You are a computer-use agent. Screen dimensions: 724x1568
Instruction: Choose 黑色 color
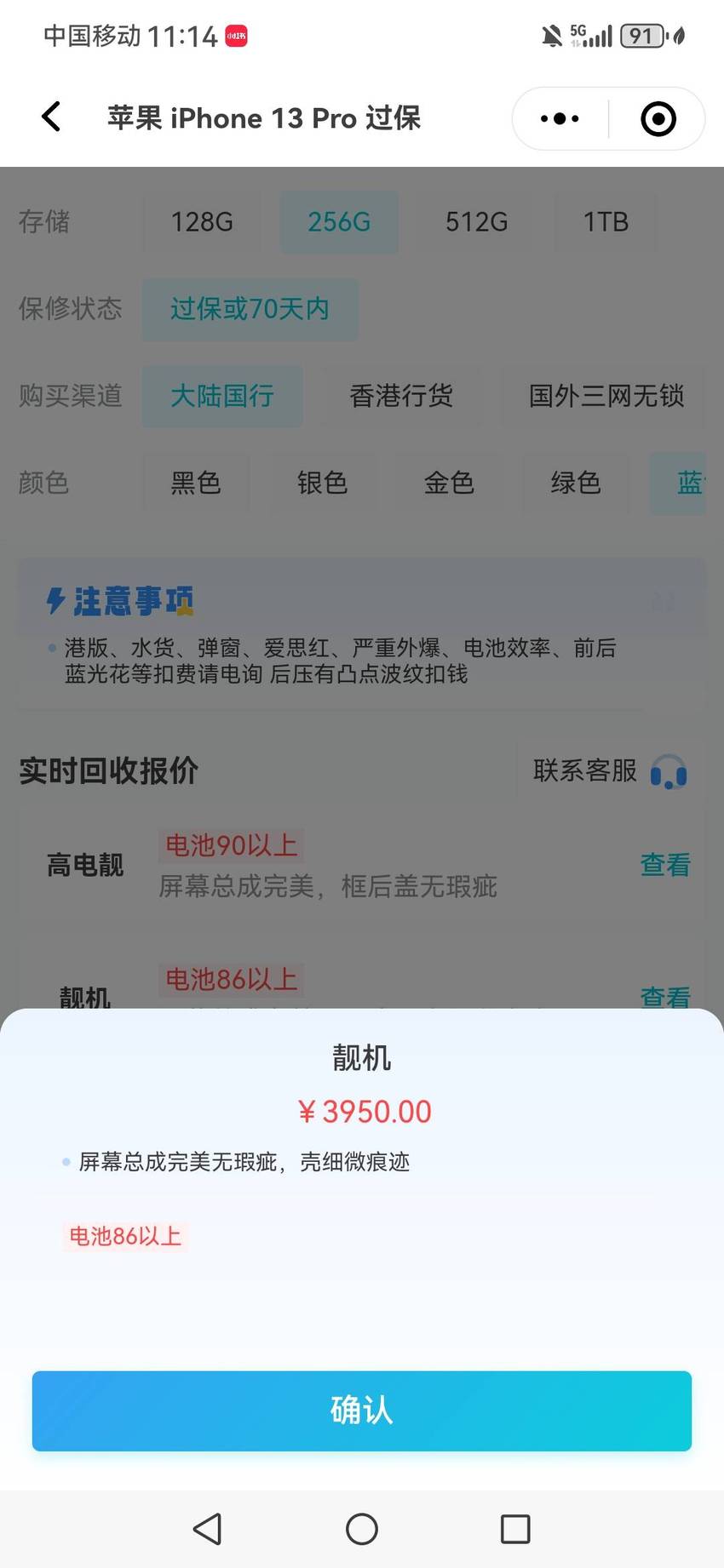click(196, 484)
